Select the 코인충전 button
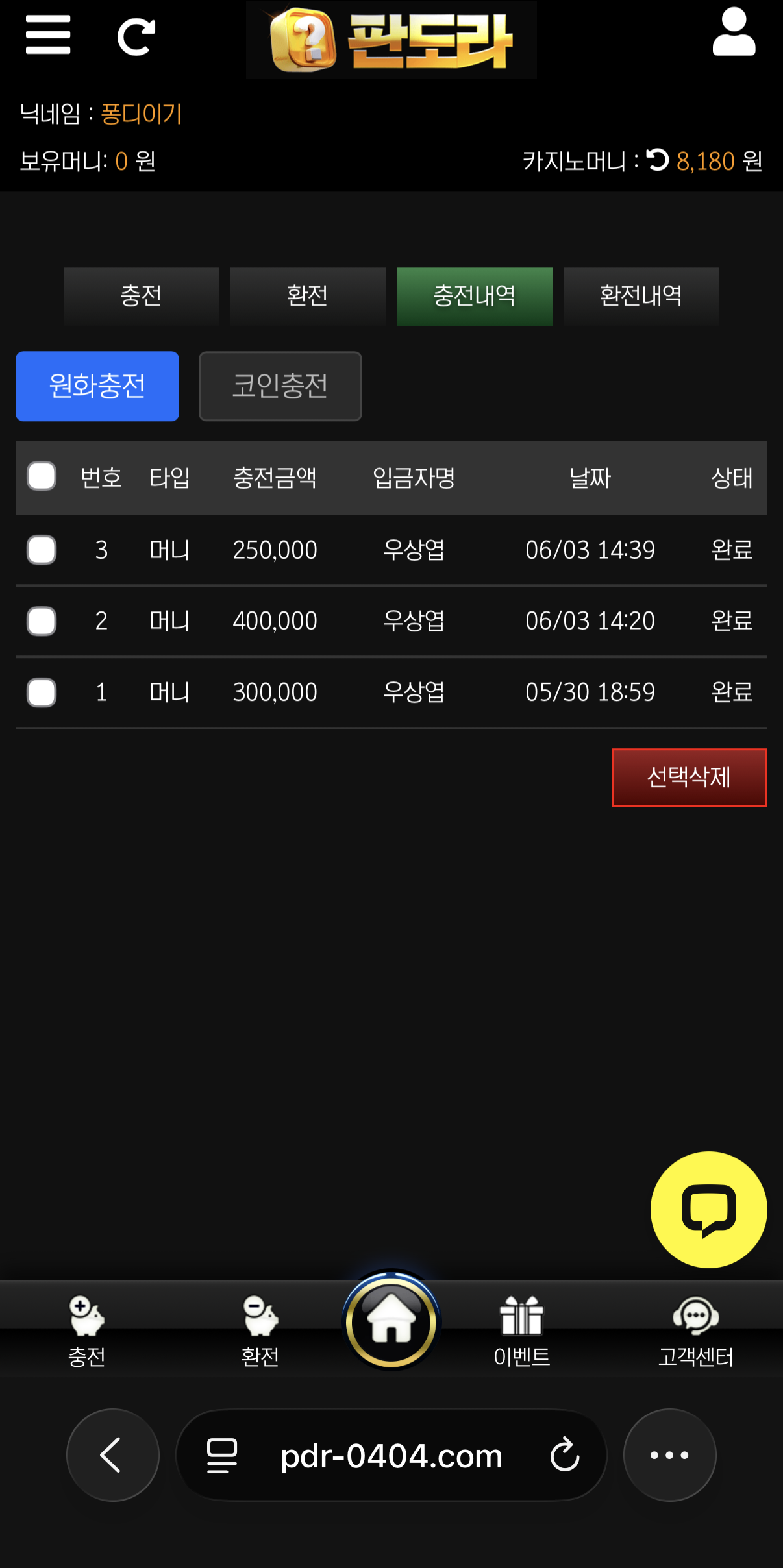783x1568 pixels. point(280,386)
